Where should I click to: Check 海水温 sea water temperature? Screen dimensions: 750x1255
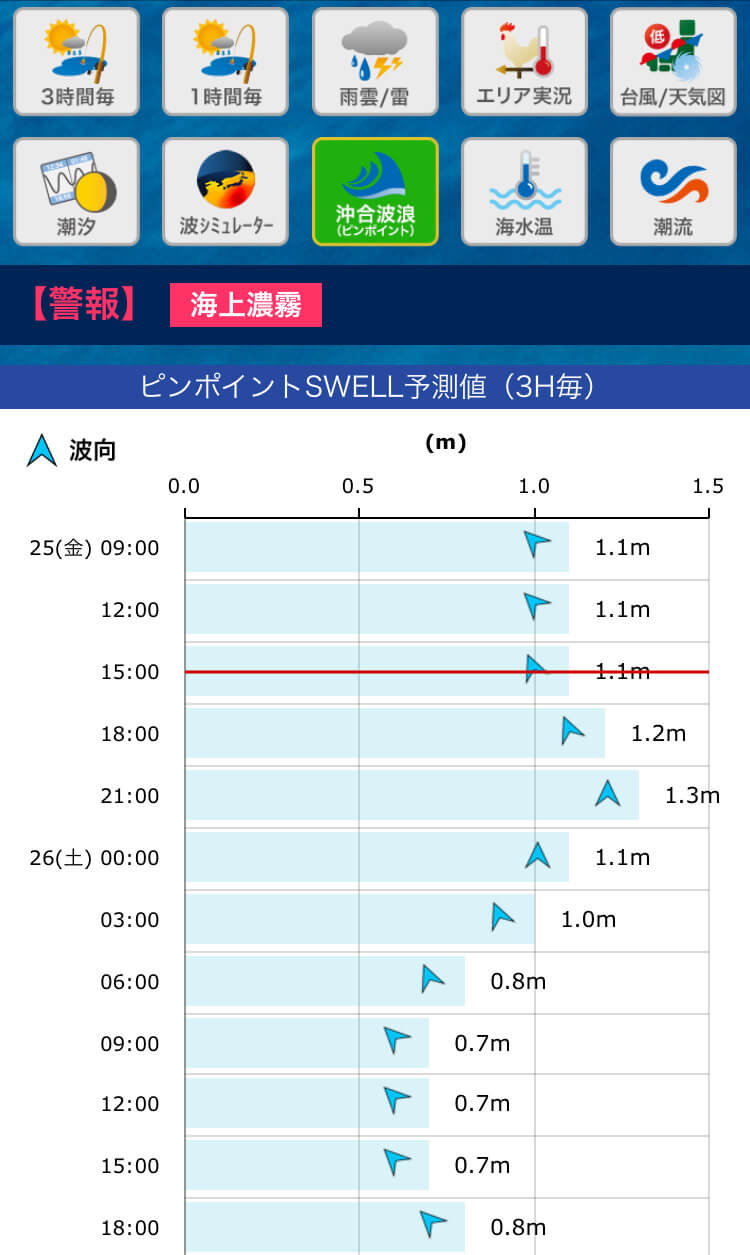524,191
